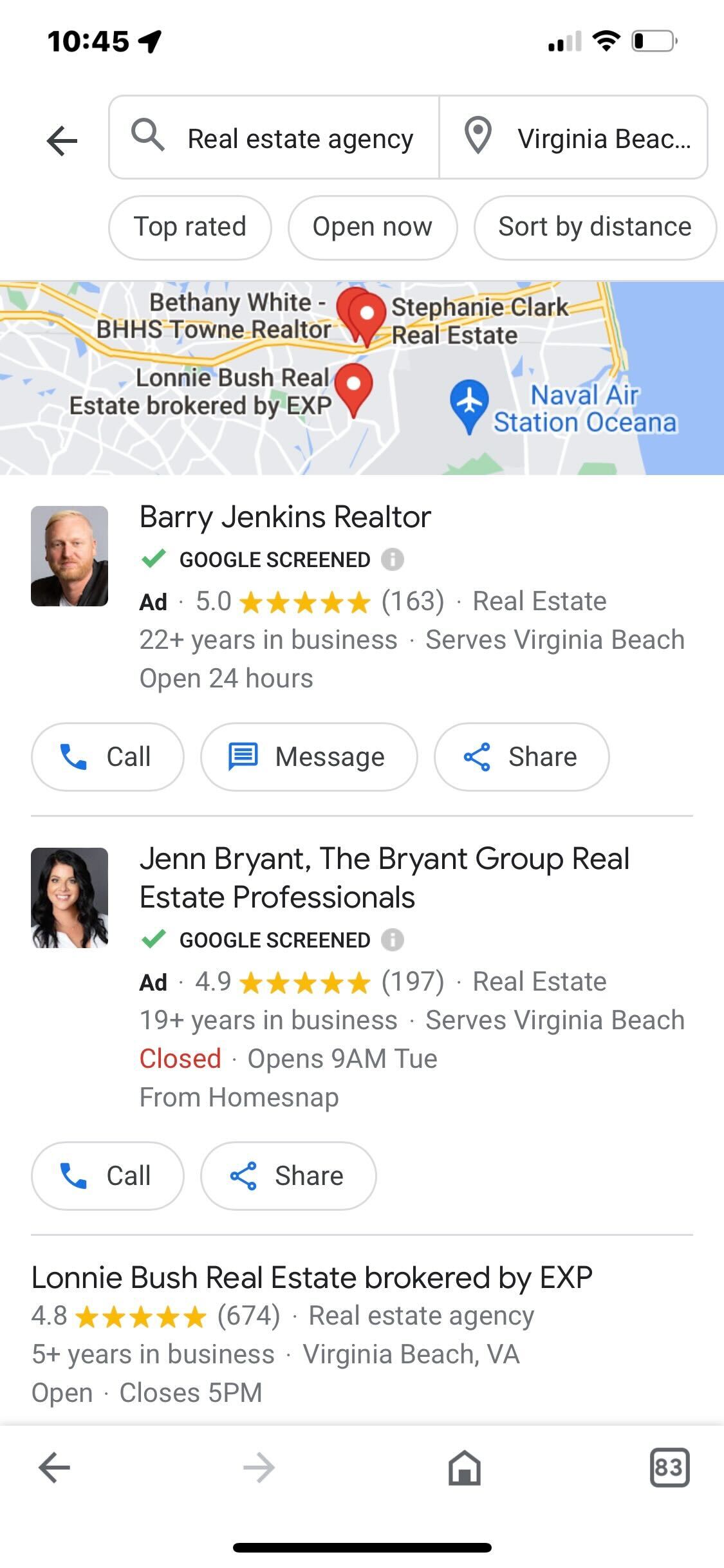724x1568 pixels.
Task: View Google Screened info for Barry Jenkins
Action: coord(392,559)
